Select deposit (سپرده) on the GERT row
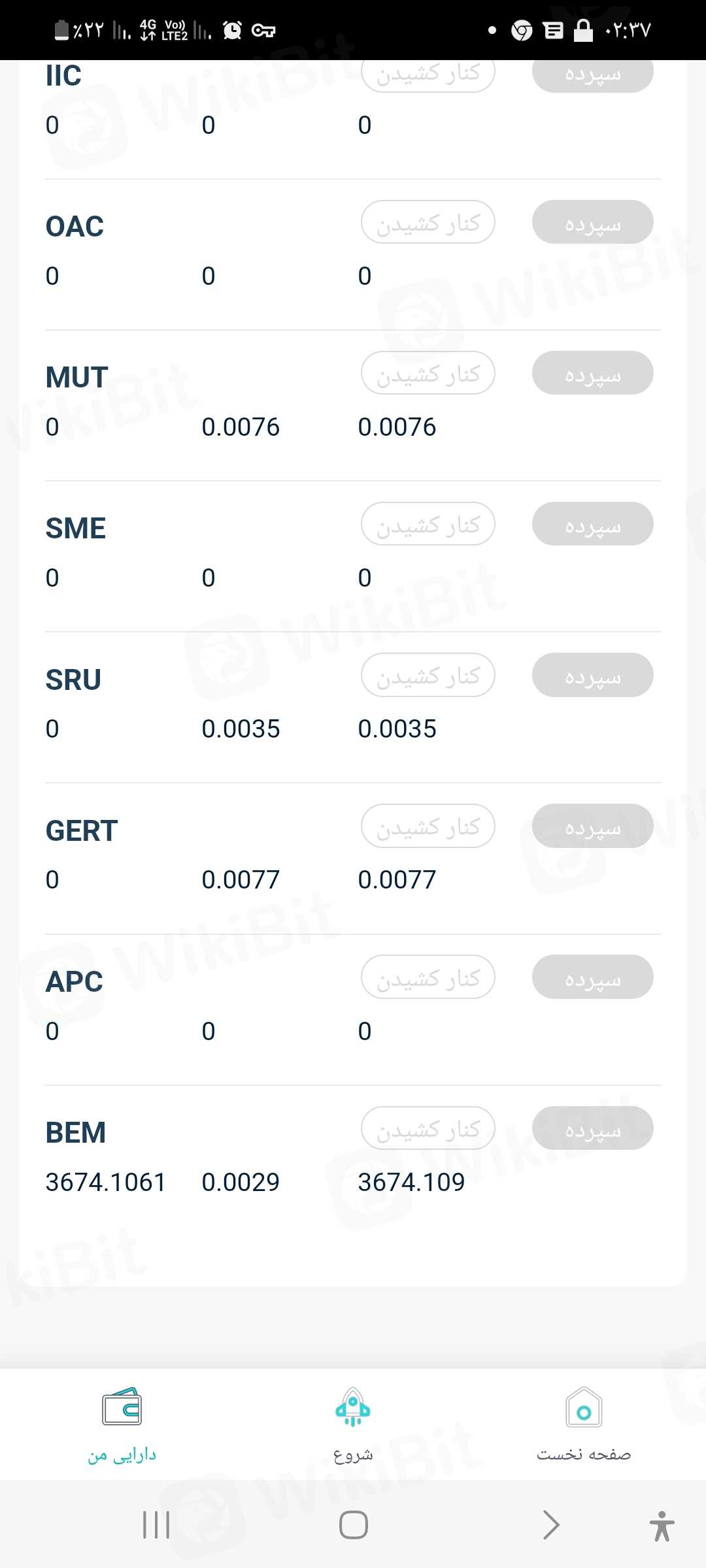706x1568 pixels. coord(592,826)
